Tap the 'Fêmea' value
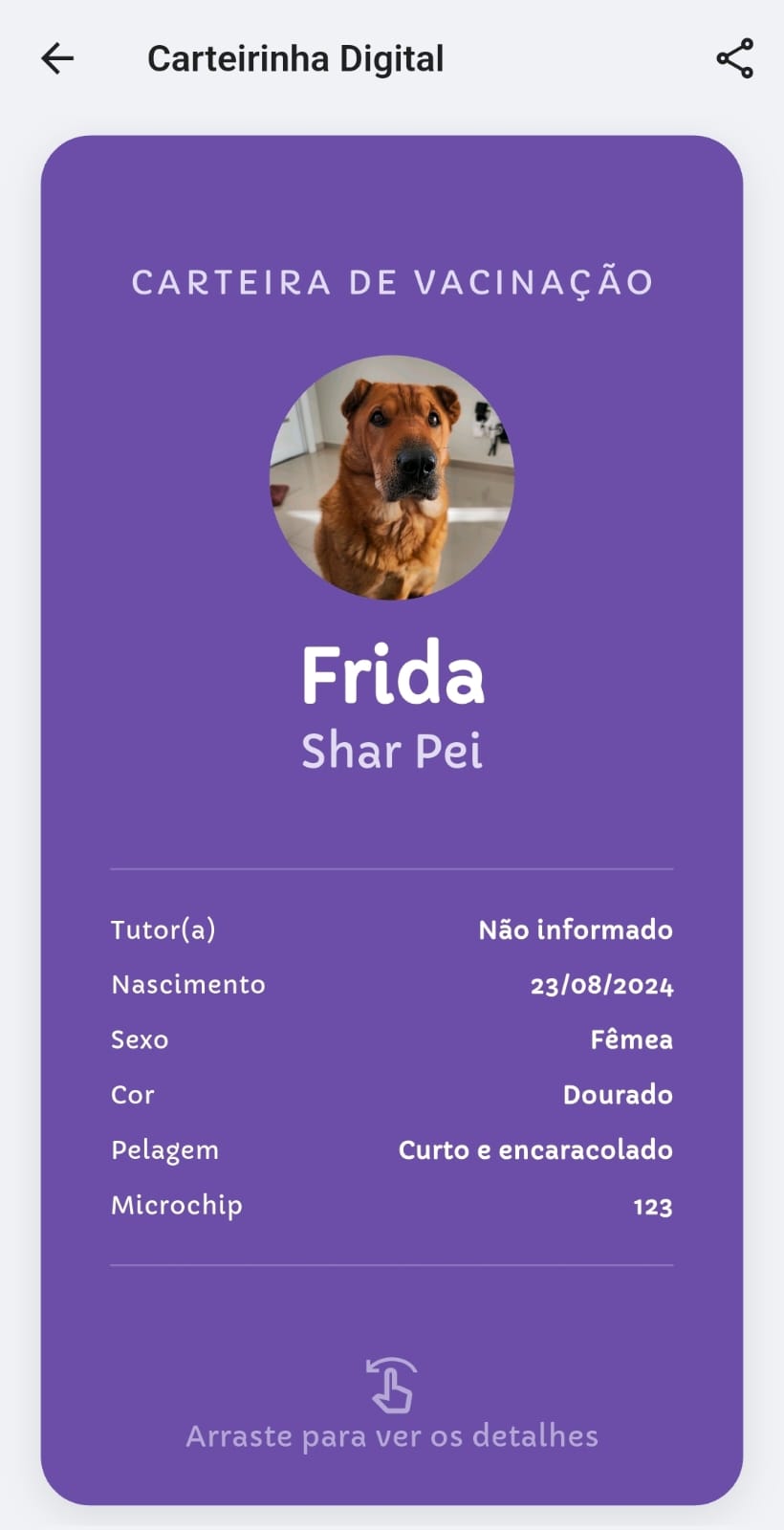The image size is (784, 1530). [x=632, y=1039]
